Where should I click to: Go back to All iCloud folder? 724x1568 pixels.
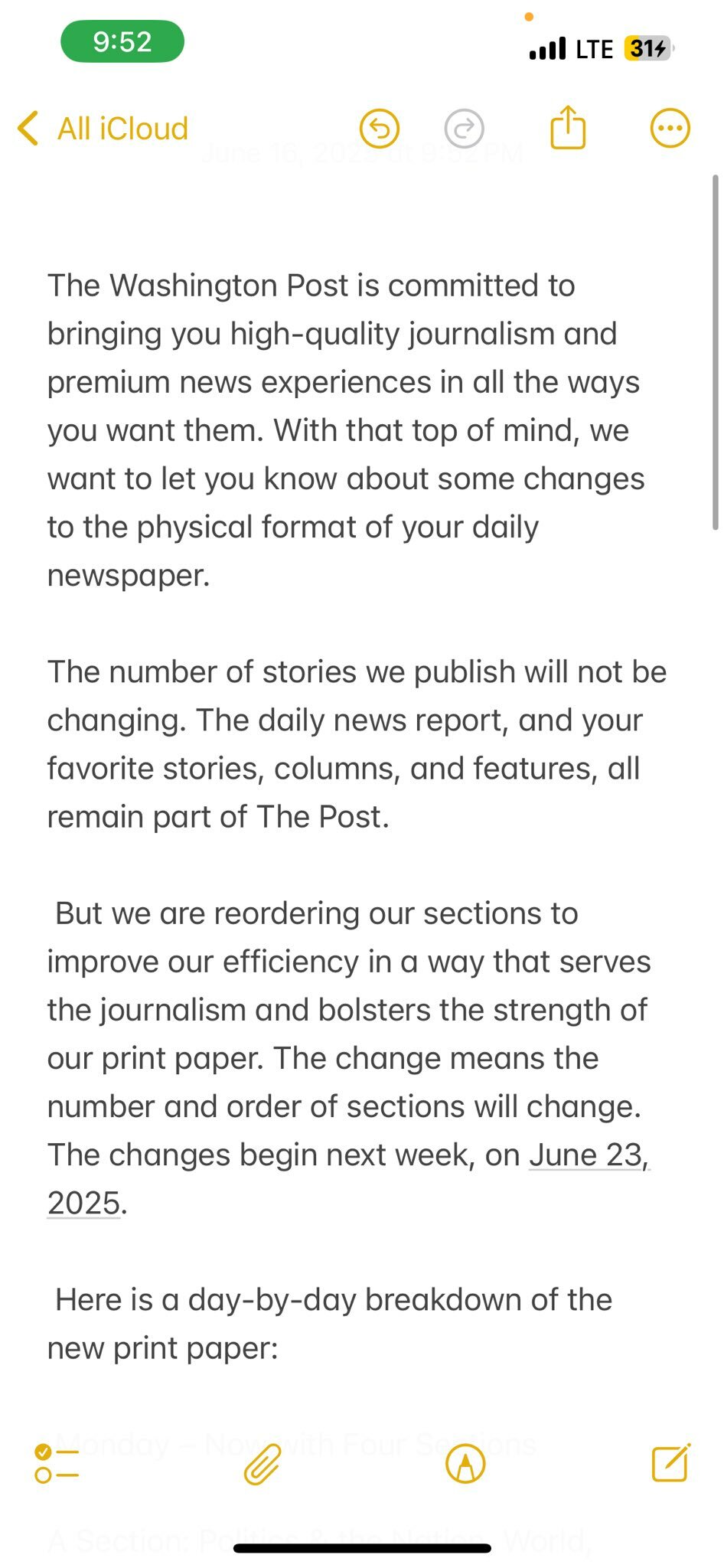pos(103,128)
